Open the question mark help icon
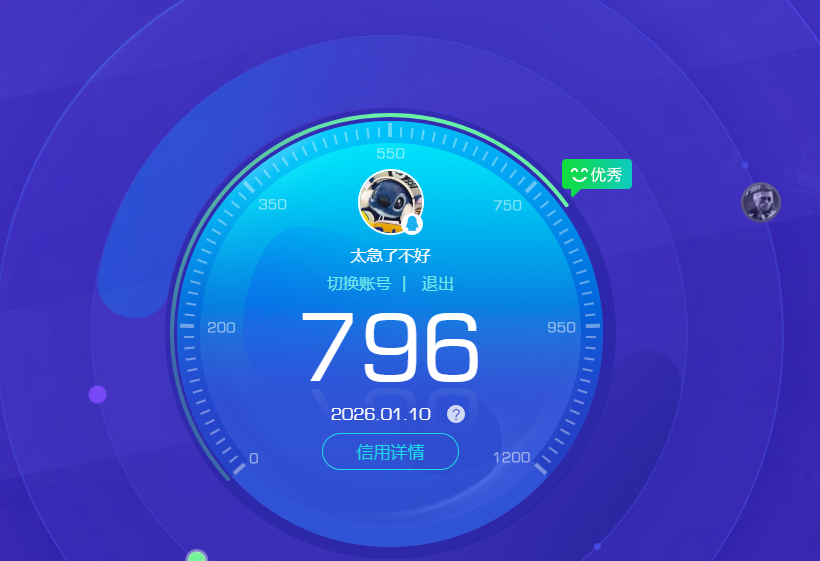Image resolution: width=820 pixels, height=561 pixels. pyautogui.click(x=456, y=414)
